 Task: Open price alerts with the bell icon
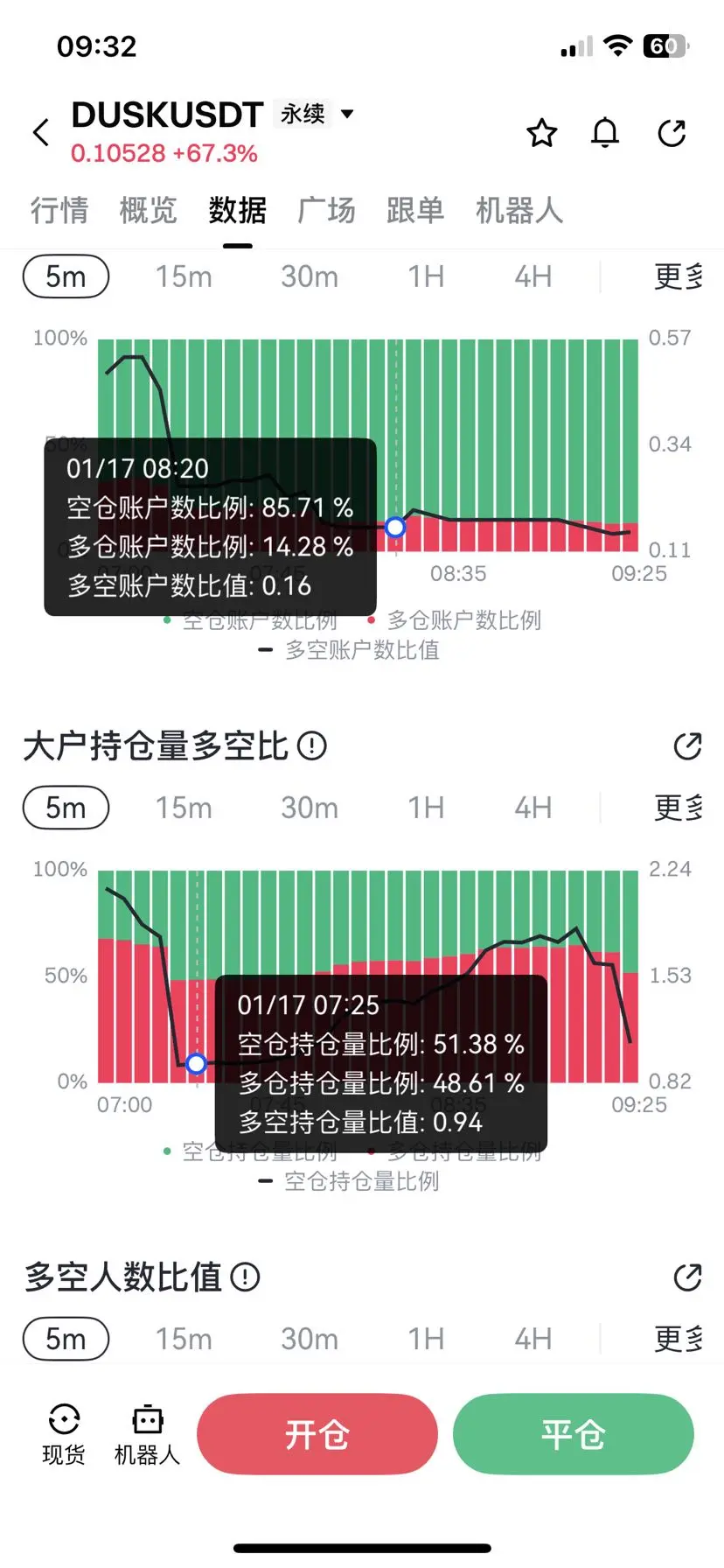click(x=605, y=133)
